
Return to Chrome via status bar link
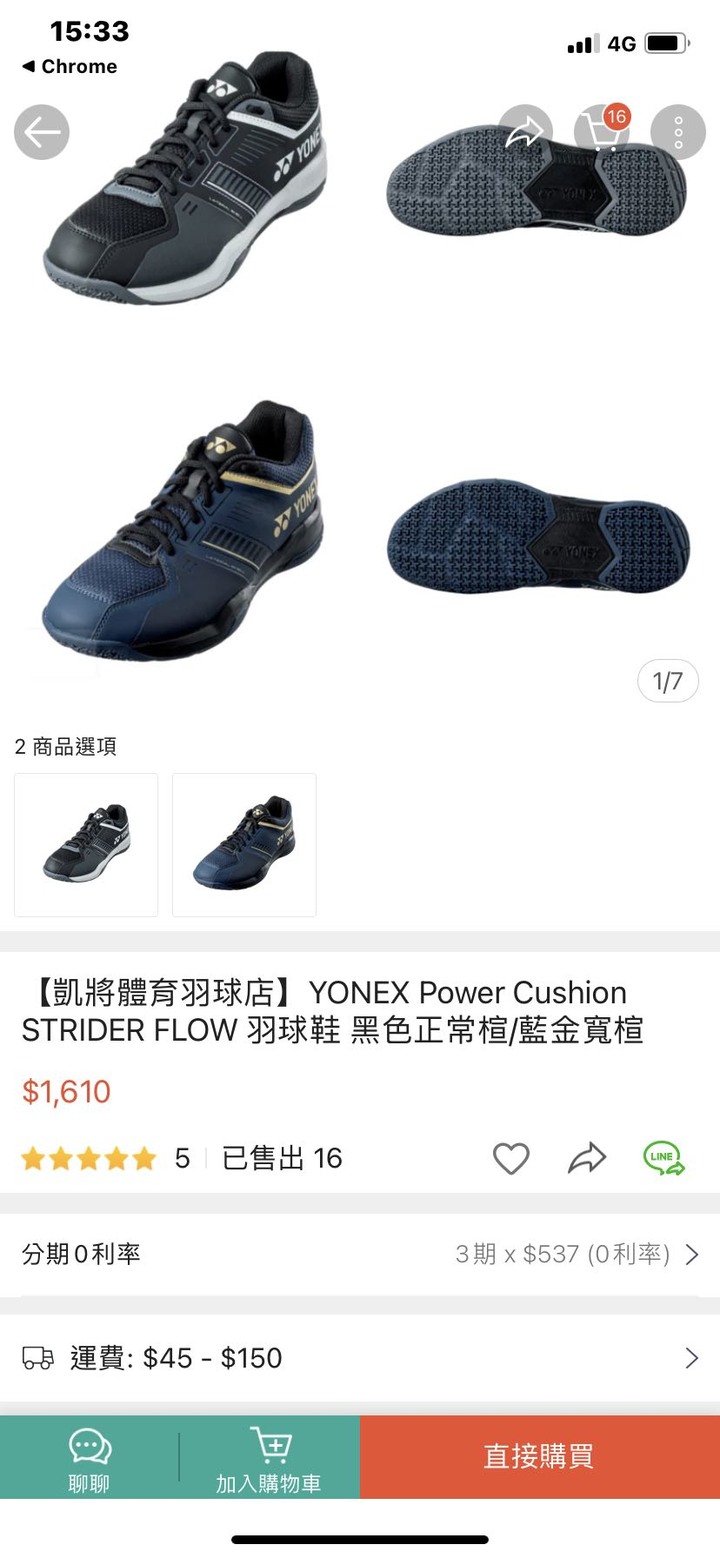pyautogui.click(x=70, y=67)
